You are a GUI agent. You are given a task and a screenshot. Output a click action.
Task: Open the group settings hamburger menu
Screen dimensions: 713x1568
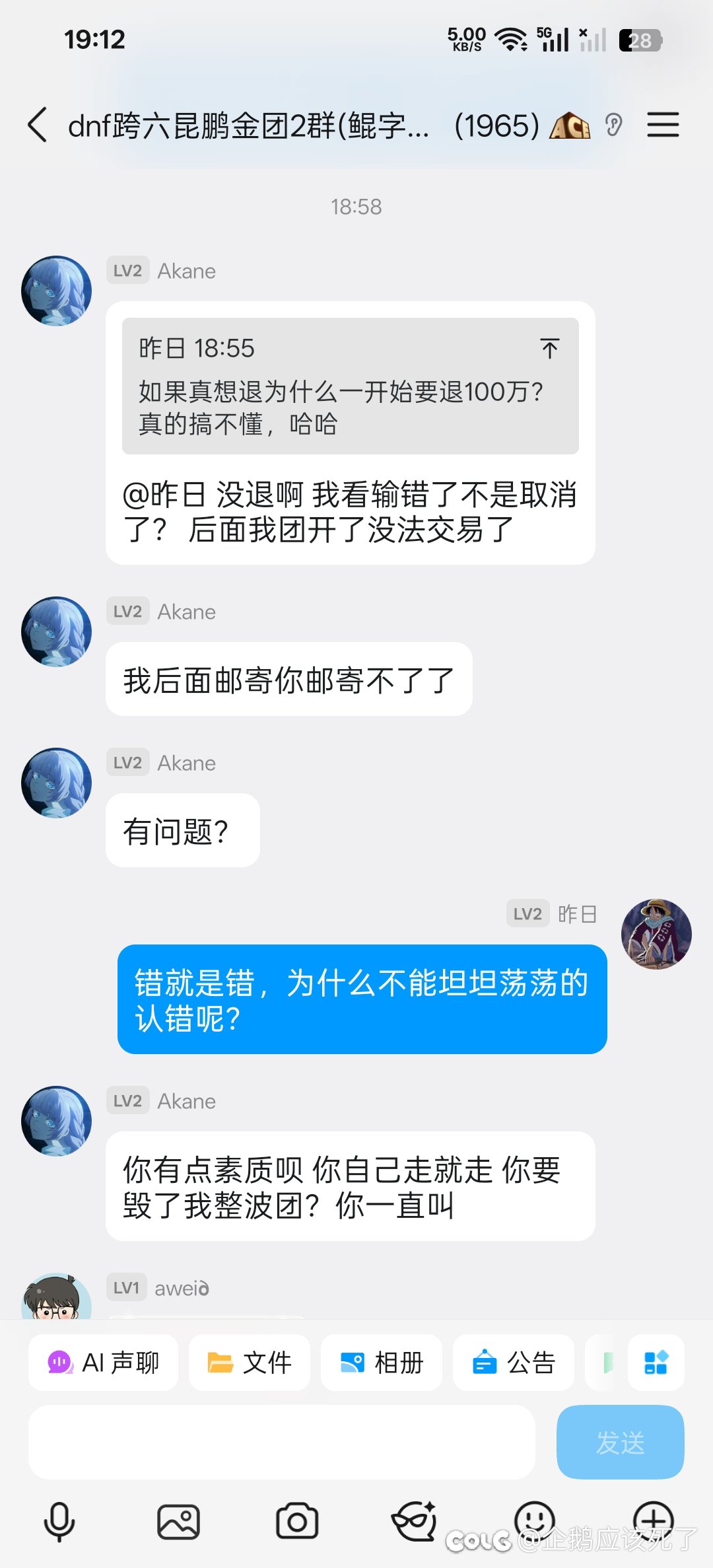coord(663,125)
